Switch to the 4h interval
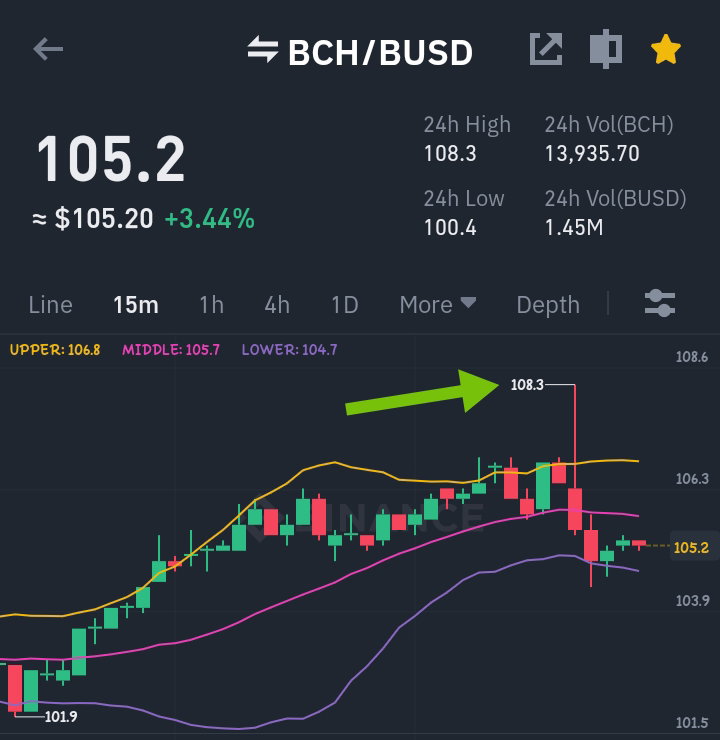This screenshot has width=720, height=740. tap(277, 305)
